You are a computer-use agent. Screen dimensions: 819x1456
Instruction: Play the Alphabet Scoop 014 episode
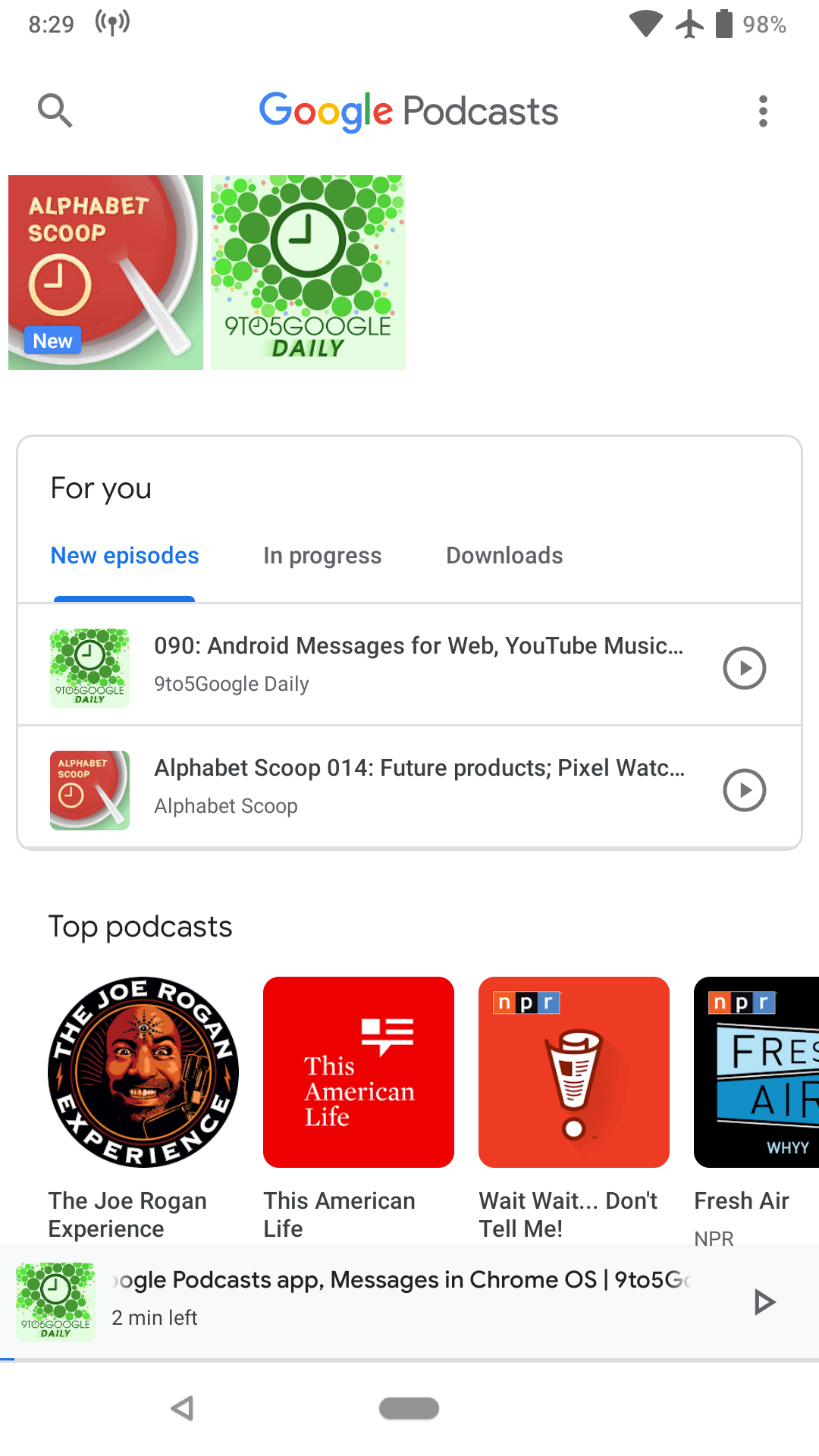(x=744, y=790)
